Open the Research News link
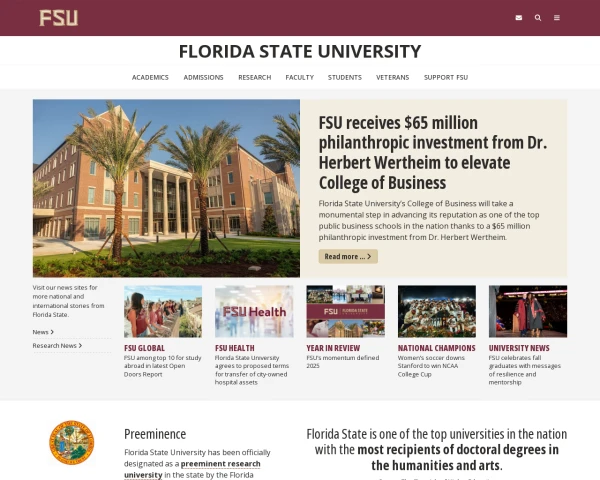Screen dimensions: 600x480 [57, 345]
